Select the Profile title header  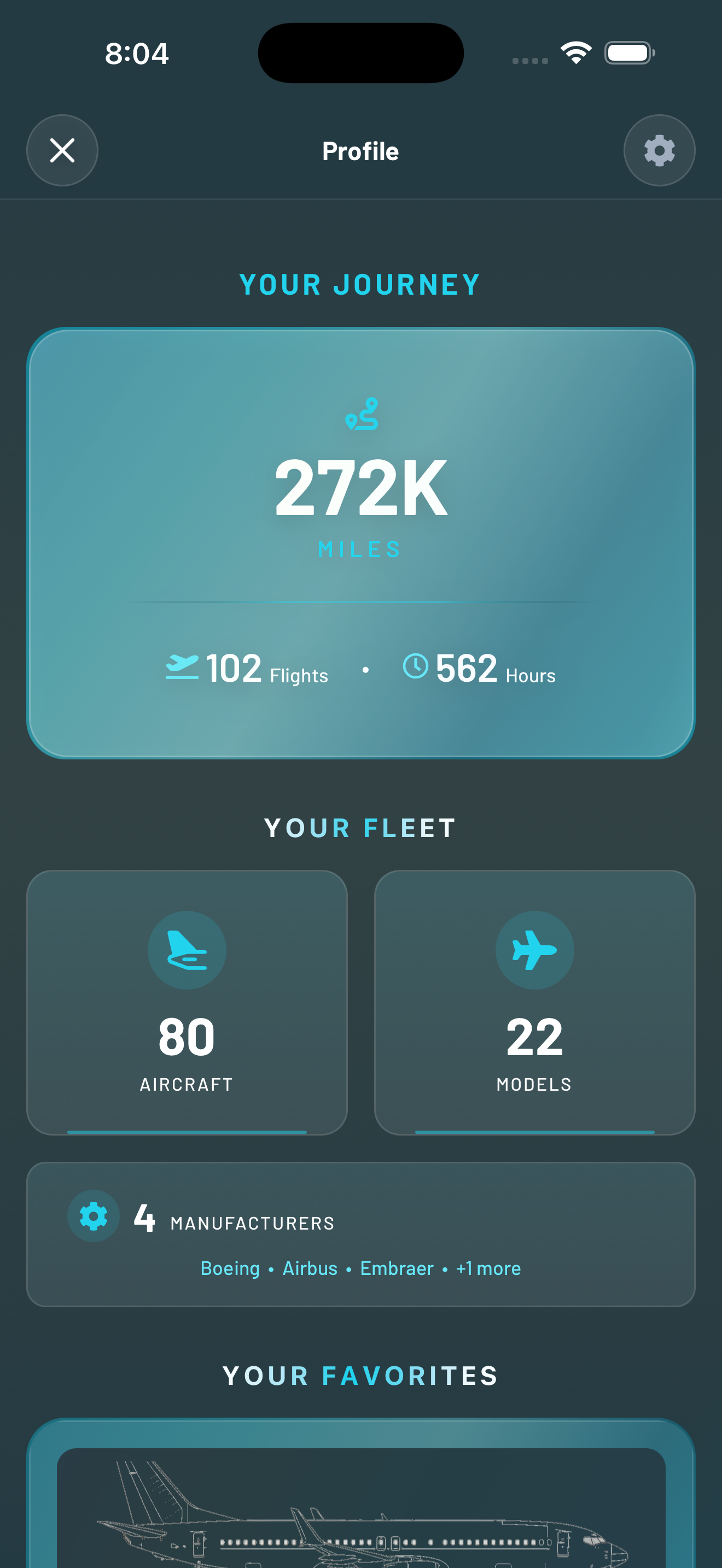(x=360, y=151)
